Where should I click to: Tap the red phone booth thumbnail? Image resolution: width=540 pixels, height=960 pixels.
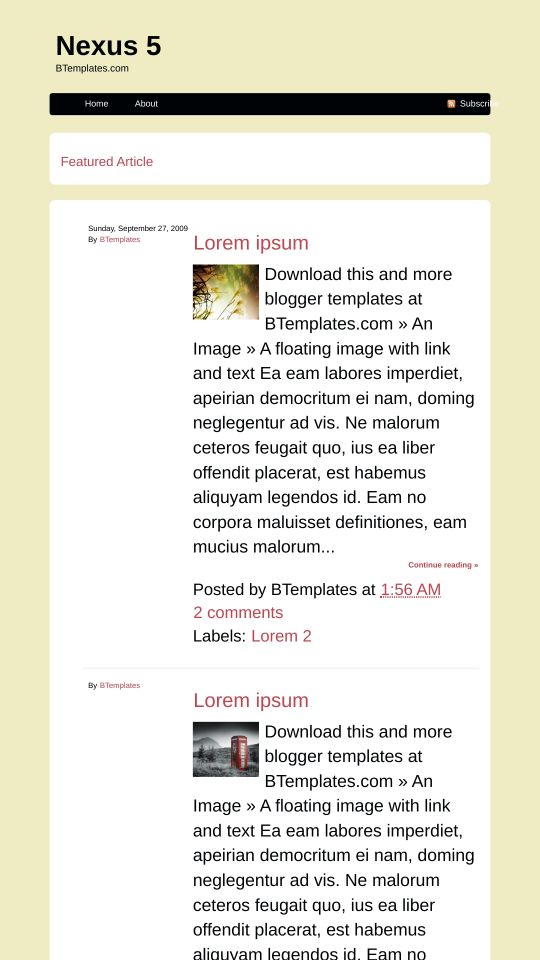point(226,749)
